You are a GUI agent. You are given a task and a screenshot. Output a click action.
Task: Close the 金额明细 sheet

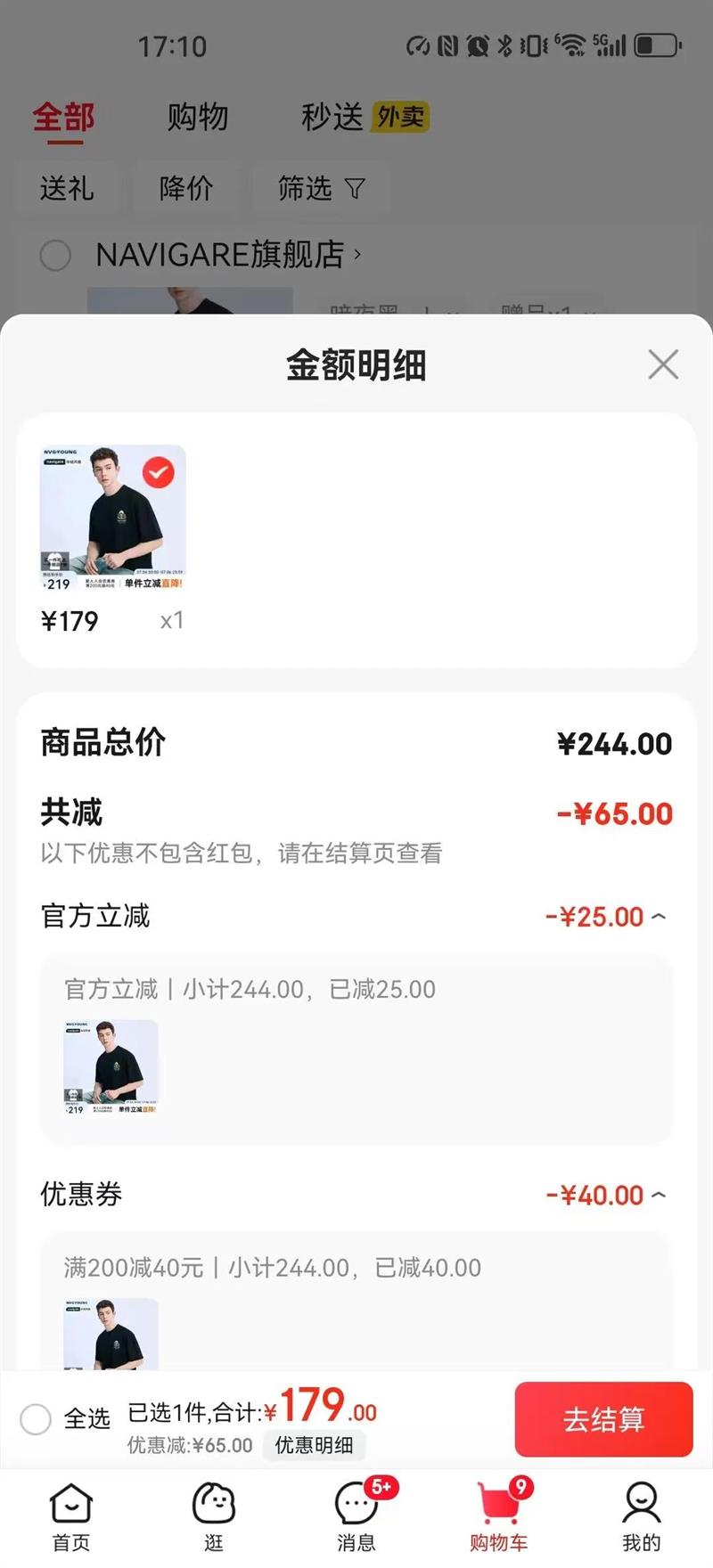(663, 364)
